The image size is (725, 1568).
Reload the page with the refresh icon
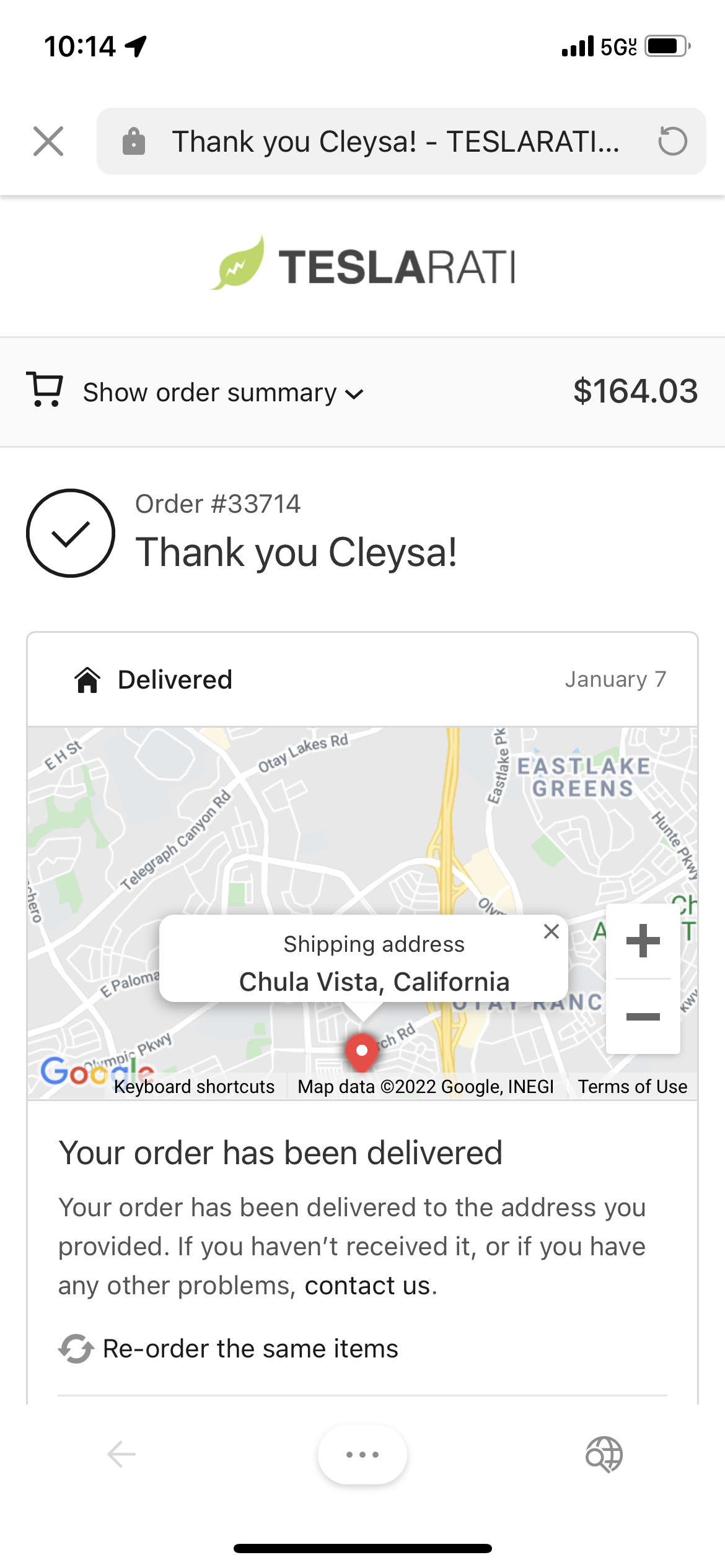[672, 141]
